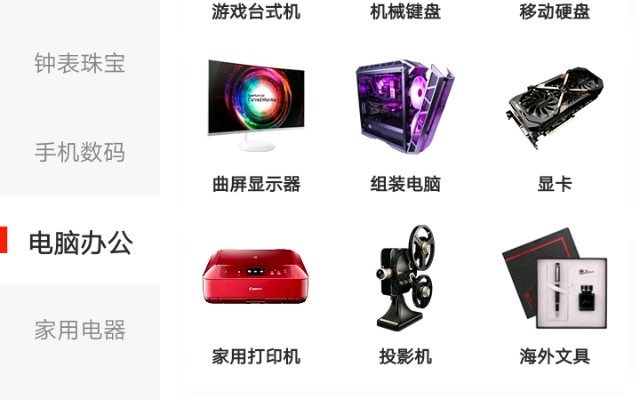
Task: Open 游戏台式机 subcategory
Action: (x=256, y=12)
